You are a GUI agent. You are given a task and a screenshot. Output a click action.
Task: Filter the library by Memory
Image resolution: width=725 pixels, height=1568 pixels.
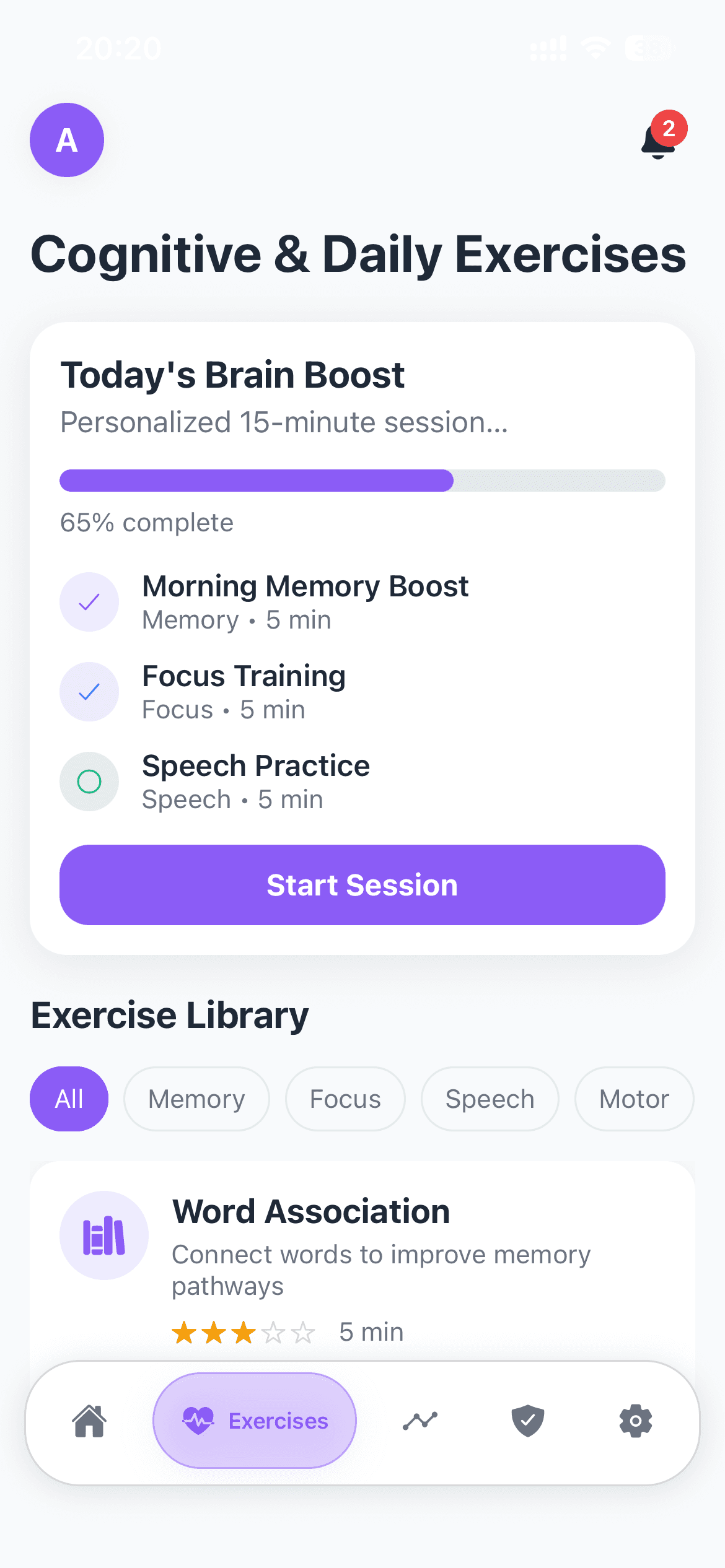point(196,1099)
